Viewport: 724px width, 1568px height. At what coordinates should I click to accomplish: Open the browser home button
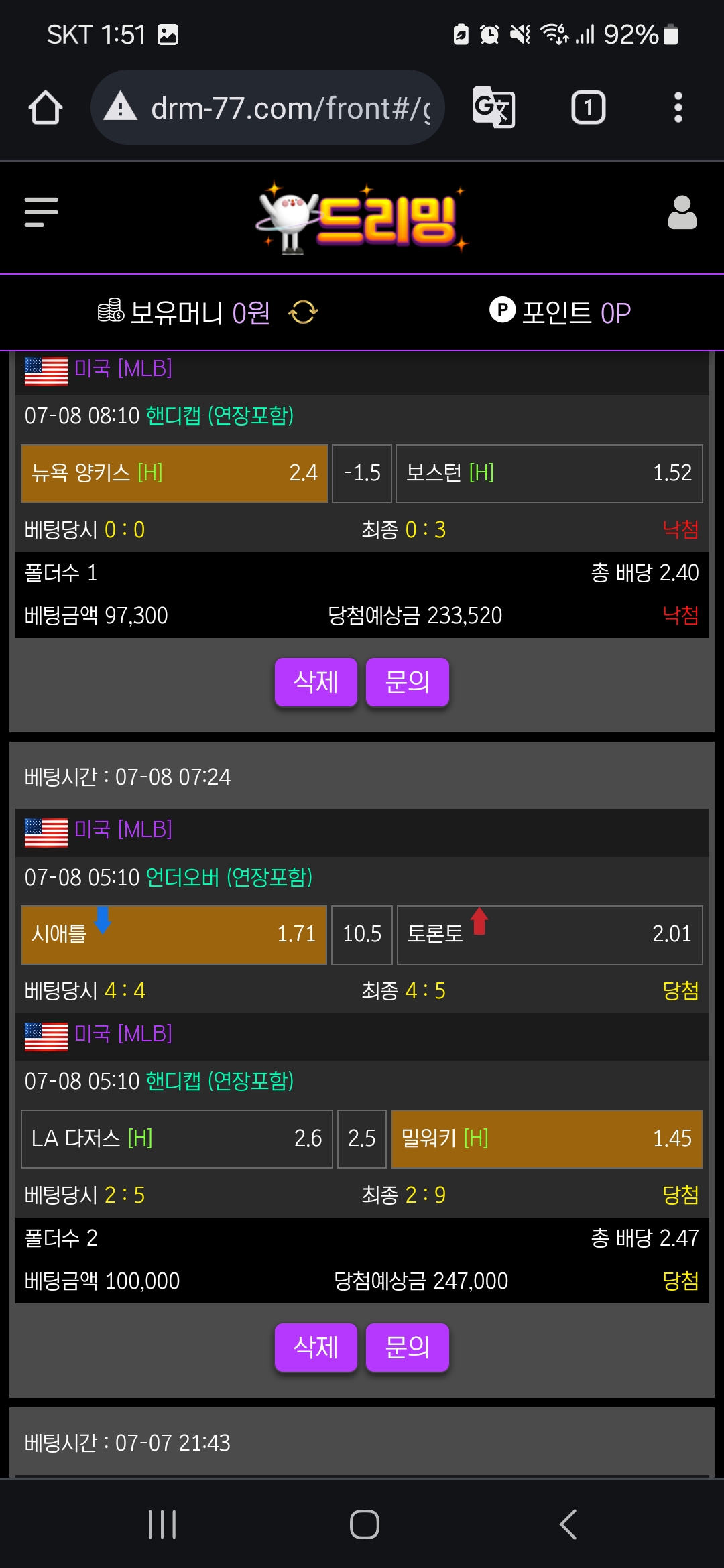point(46,108)
